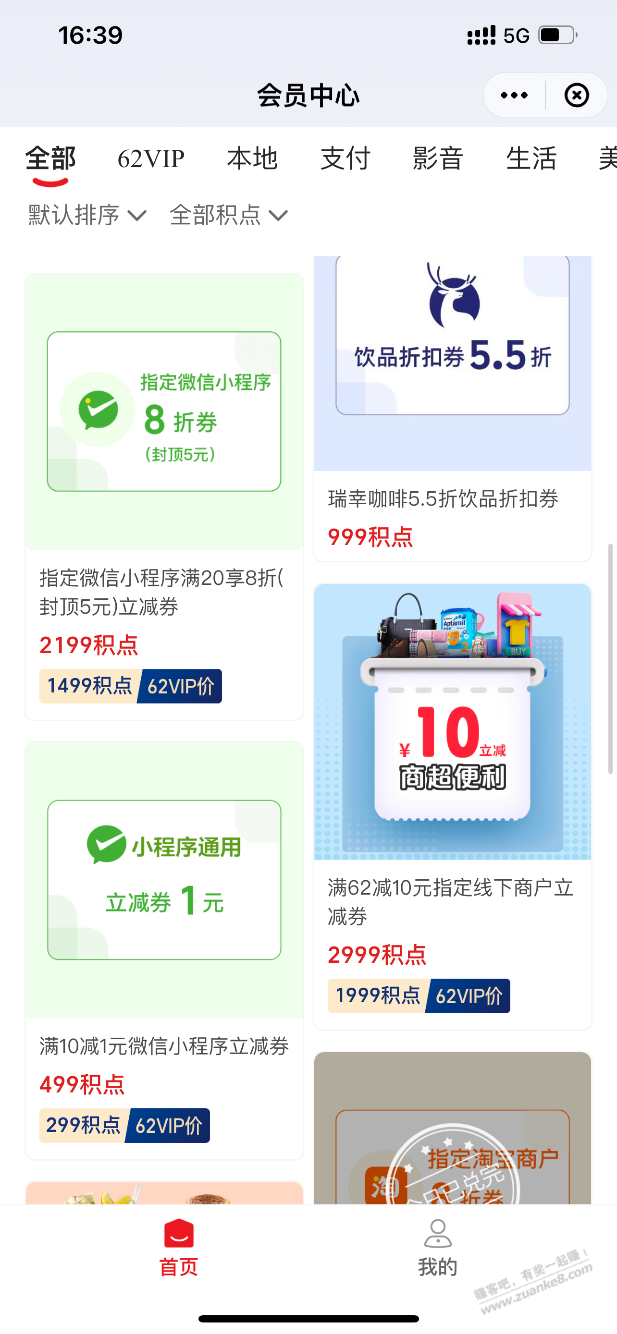Close the mini program
The height and width of the screenshot is (1334, 617).
pos(576,96)
